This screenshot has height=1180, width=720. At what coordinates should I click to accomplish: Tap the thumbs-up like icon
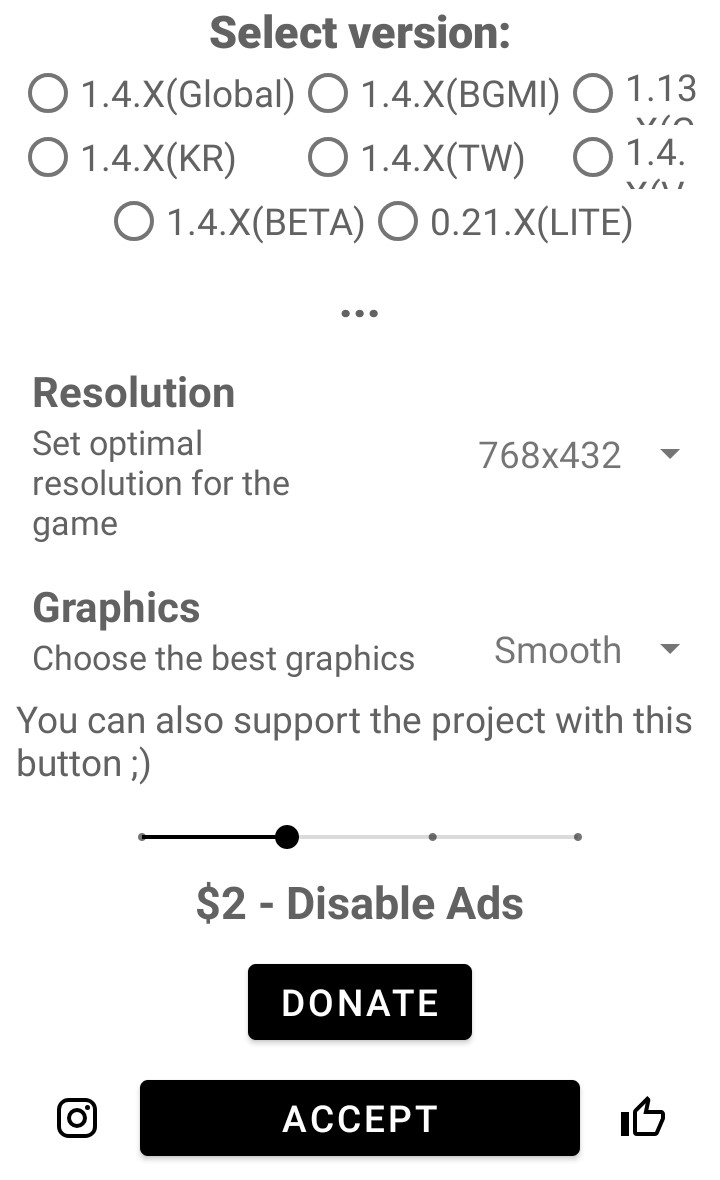pos(643,1117)
